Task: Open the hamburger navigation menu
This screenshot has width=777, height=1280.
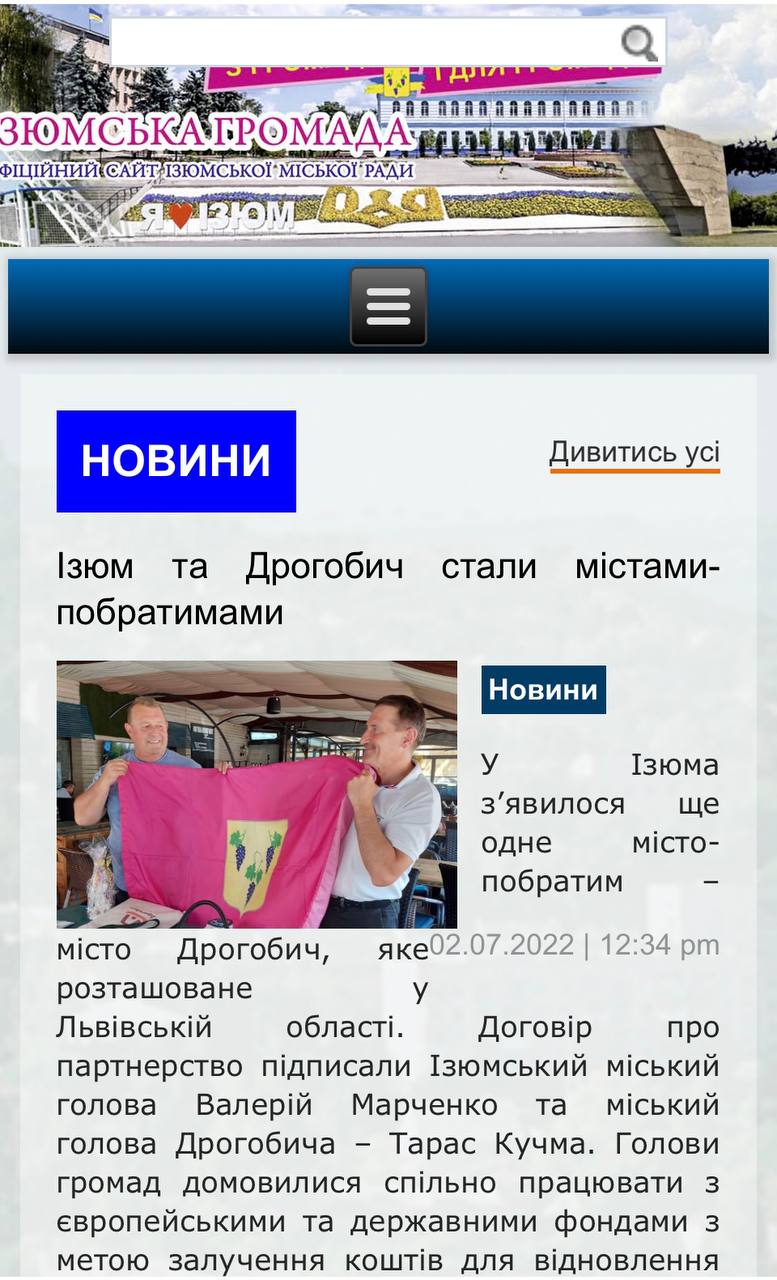Action: [x=388, y=306]
